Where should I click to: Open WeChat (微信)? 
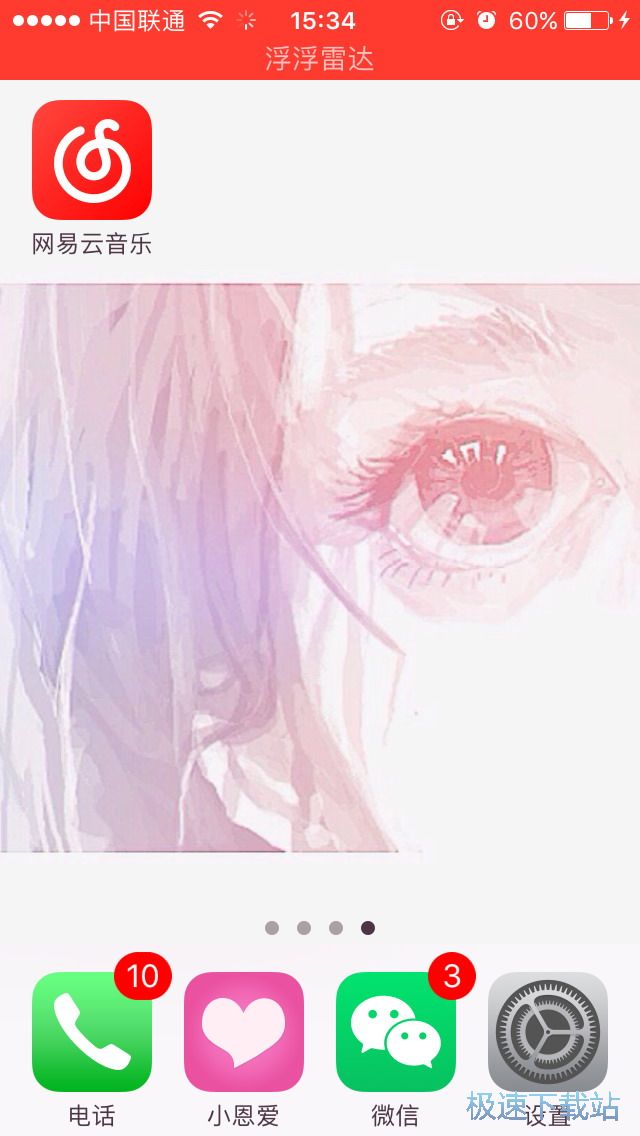tap(396, 1031)
